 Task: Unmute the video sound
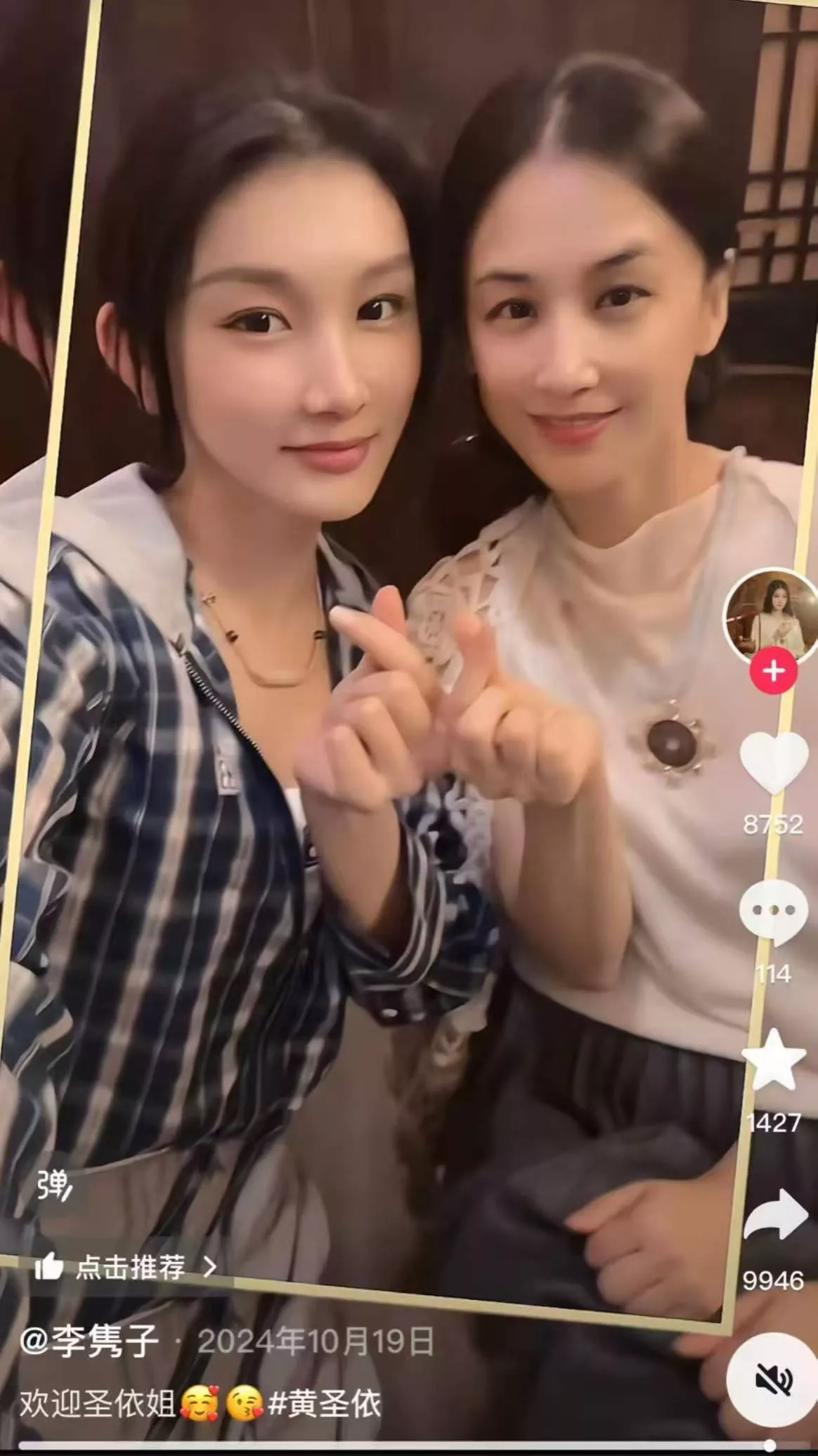pos(773,1381)
